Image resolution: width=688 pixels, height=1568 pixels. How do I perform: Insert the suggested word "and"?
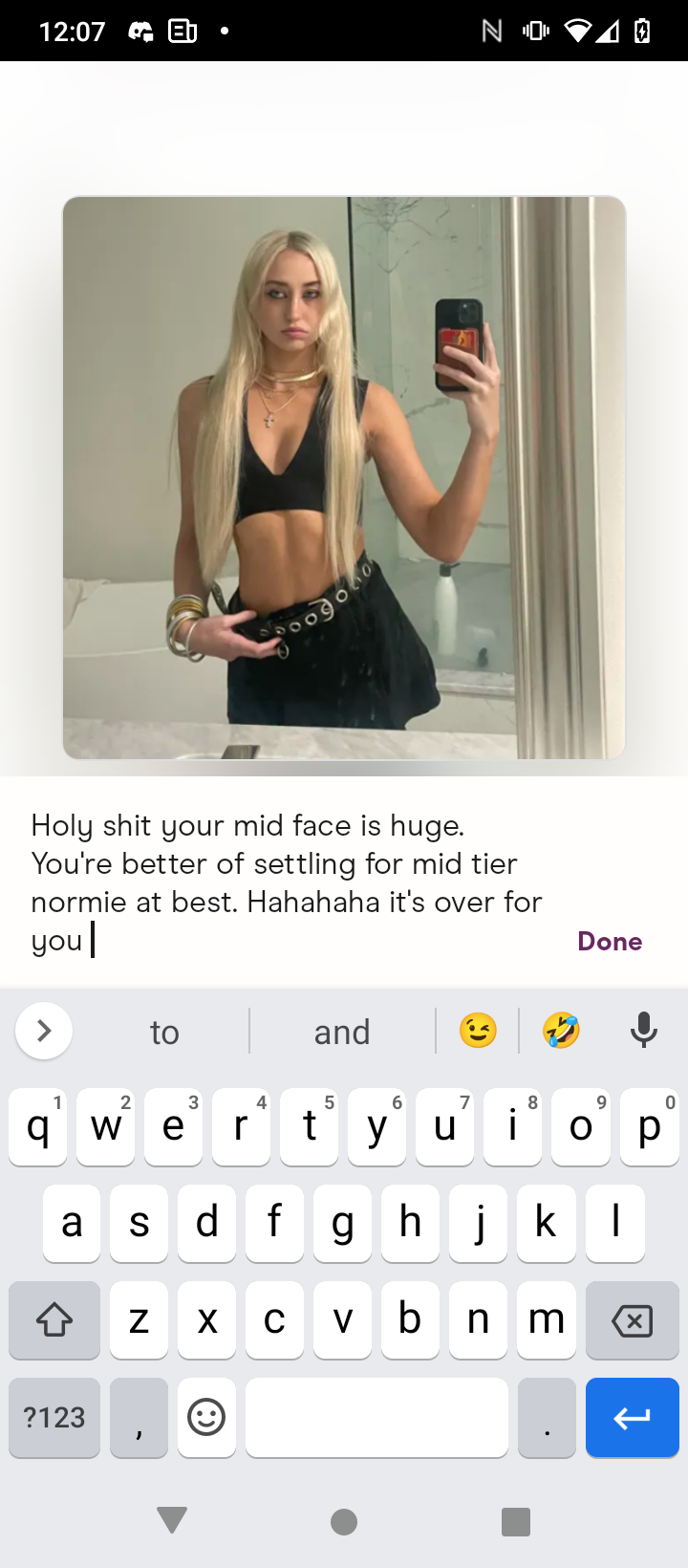(x=342, y=1032)
